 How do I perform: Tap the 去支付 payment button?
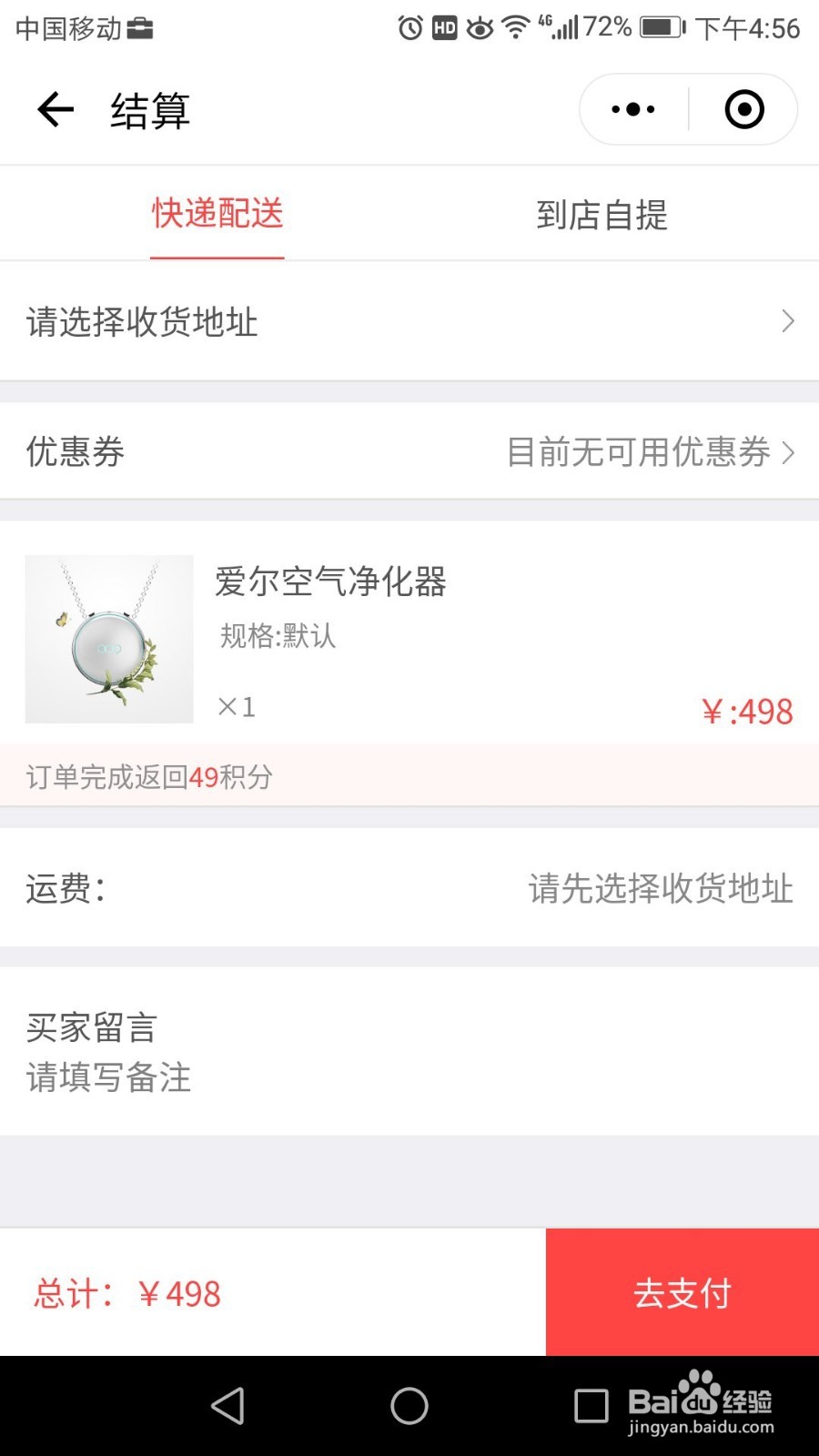point(682,1292)
